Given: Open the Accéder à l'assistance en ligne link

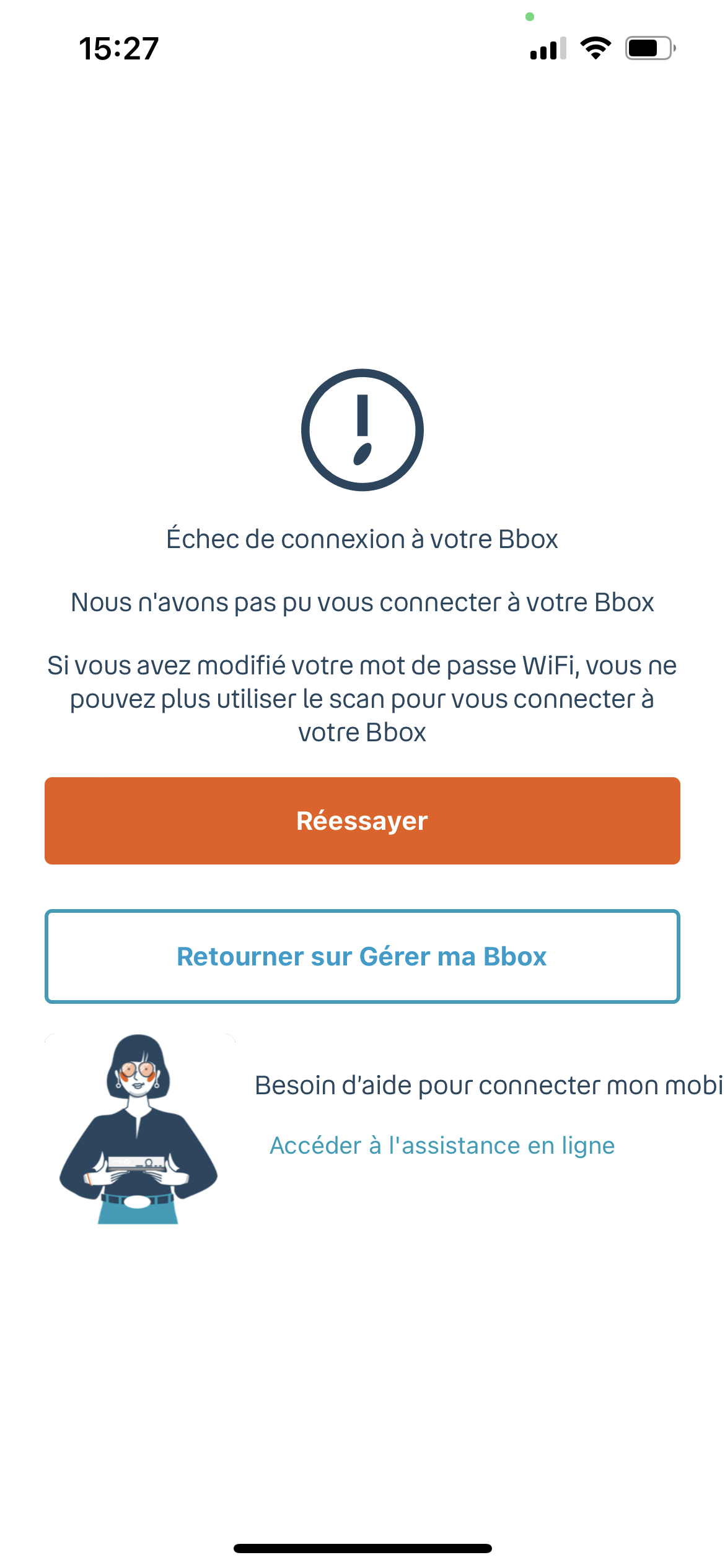Looking at the screenshot, I should [442, 1146].
